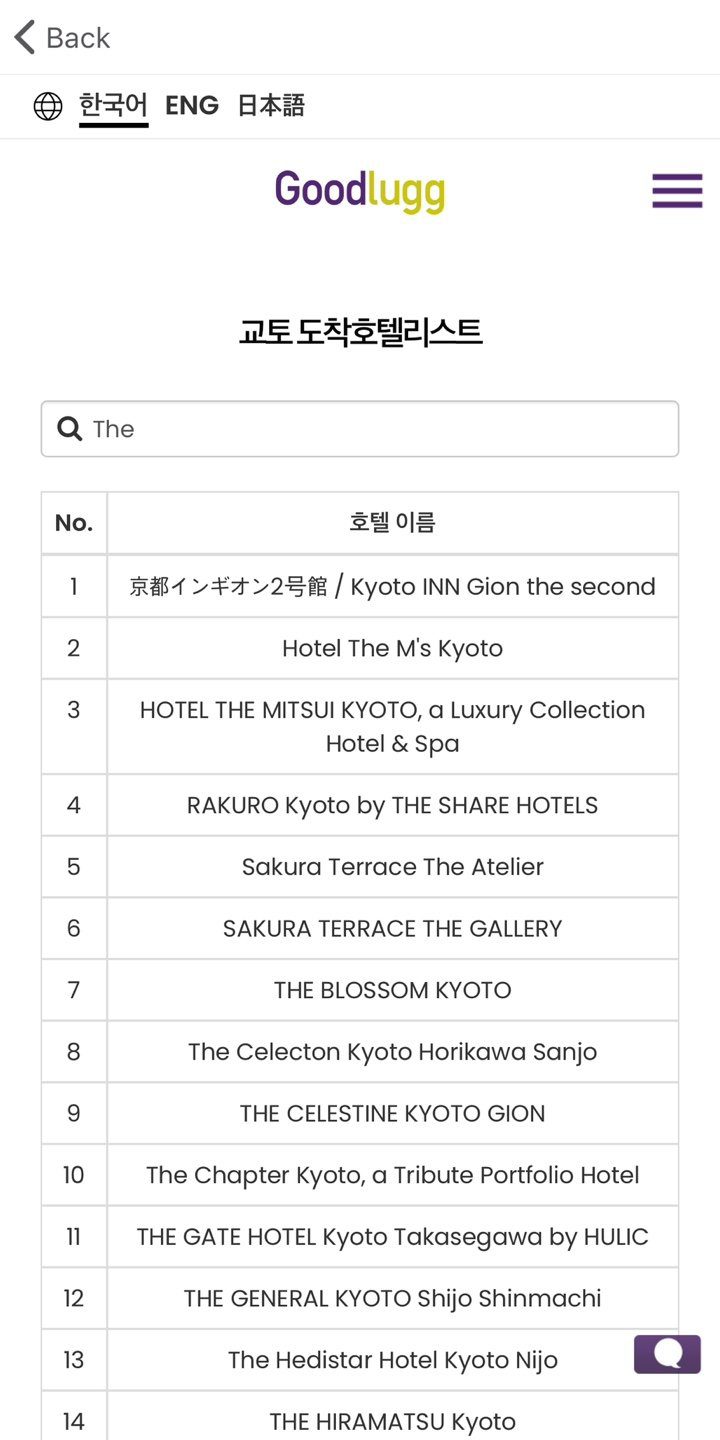Image resolution: width=720 pixels, height=1440 pixels.
Task: Open the chat support bubble
Action: coord(667,1354)
